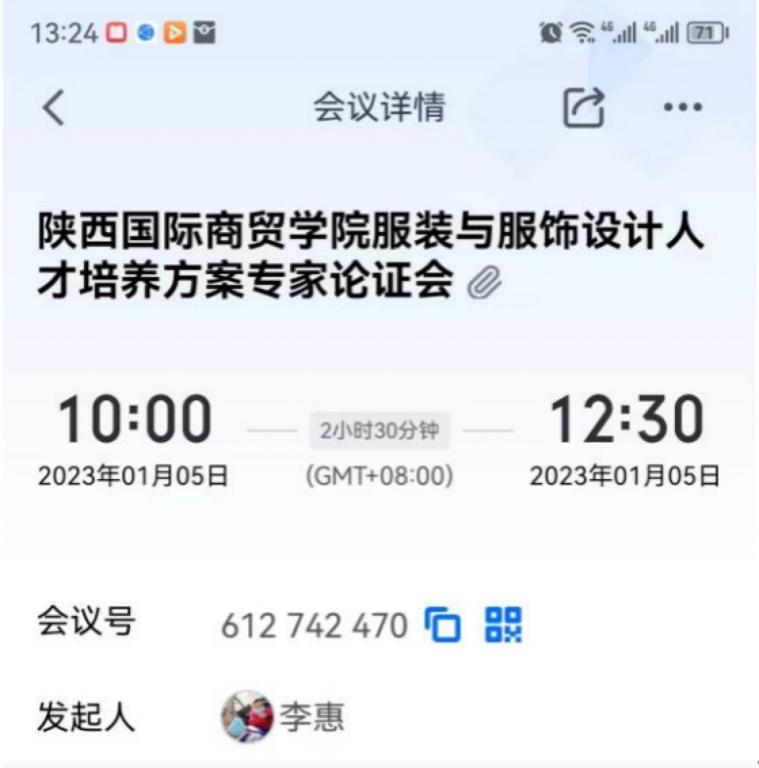Go back from meeting details

point(54,108)
